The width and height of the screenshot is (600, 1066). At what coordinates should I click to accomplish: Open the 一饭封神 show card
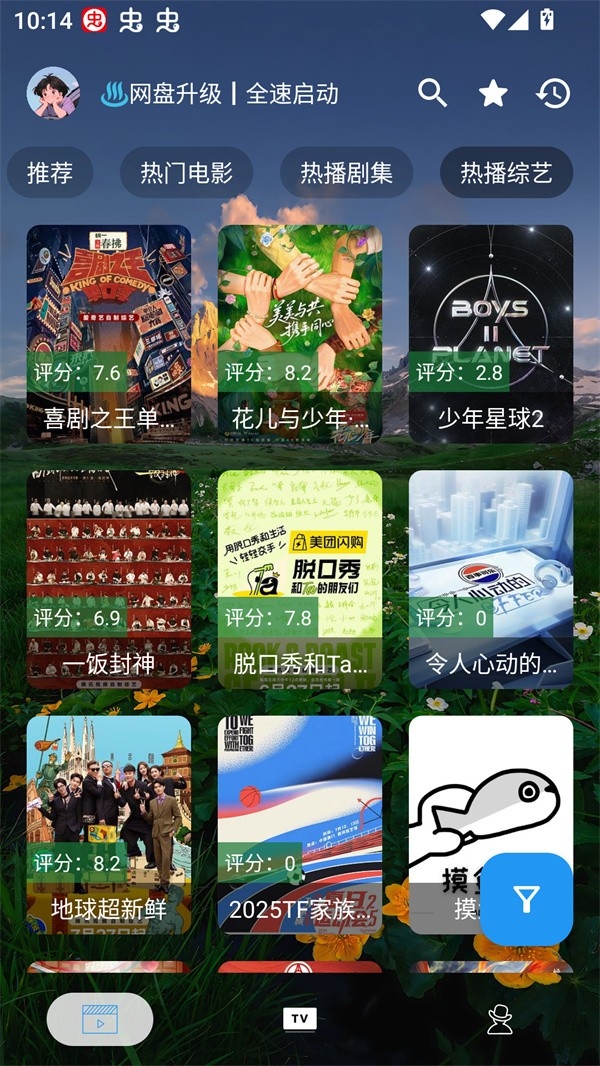coord(109,579)
